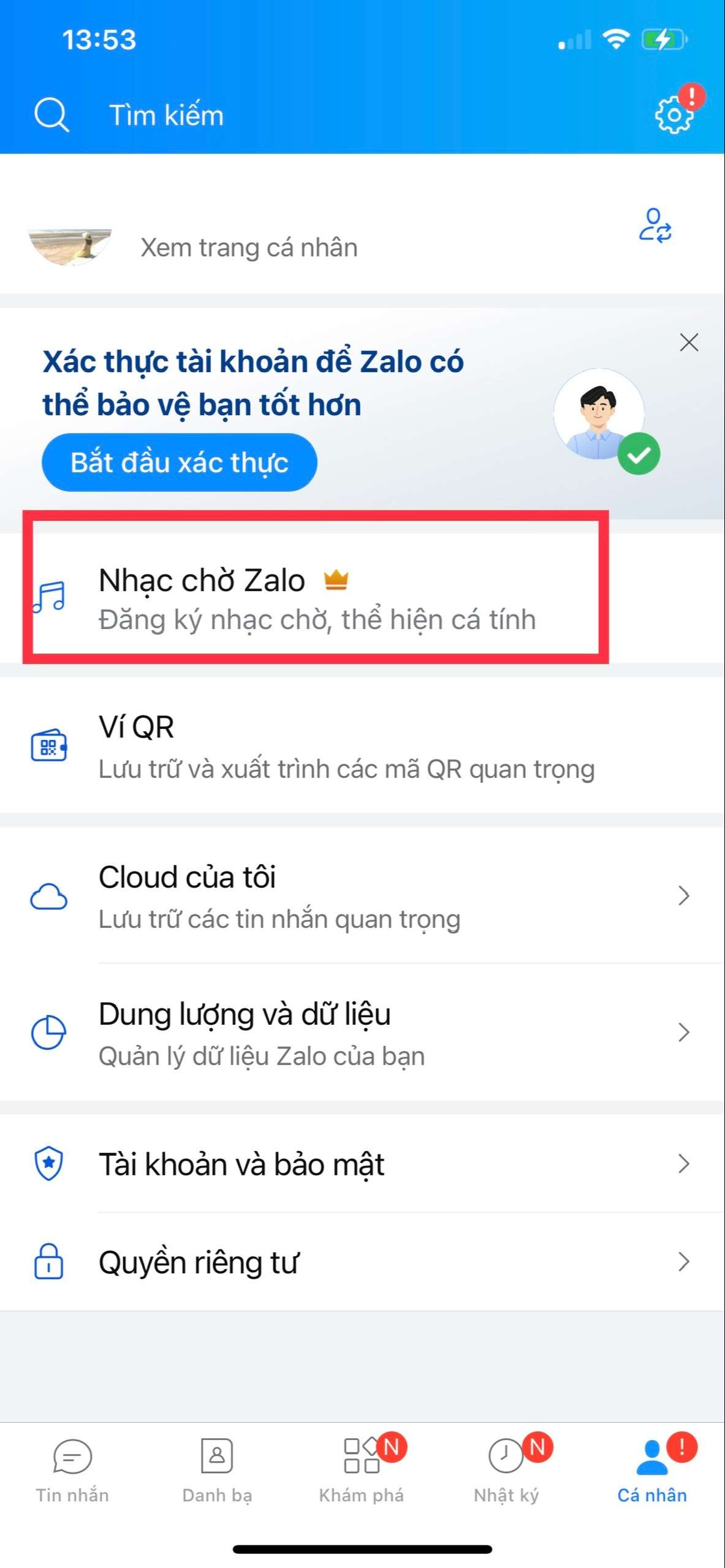
Task: Open Quyền riêng tư settings
Action: 362,1262
